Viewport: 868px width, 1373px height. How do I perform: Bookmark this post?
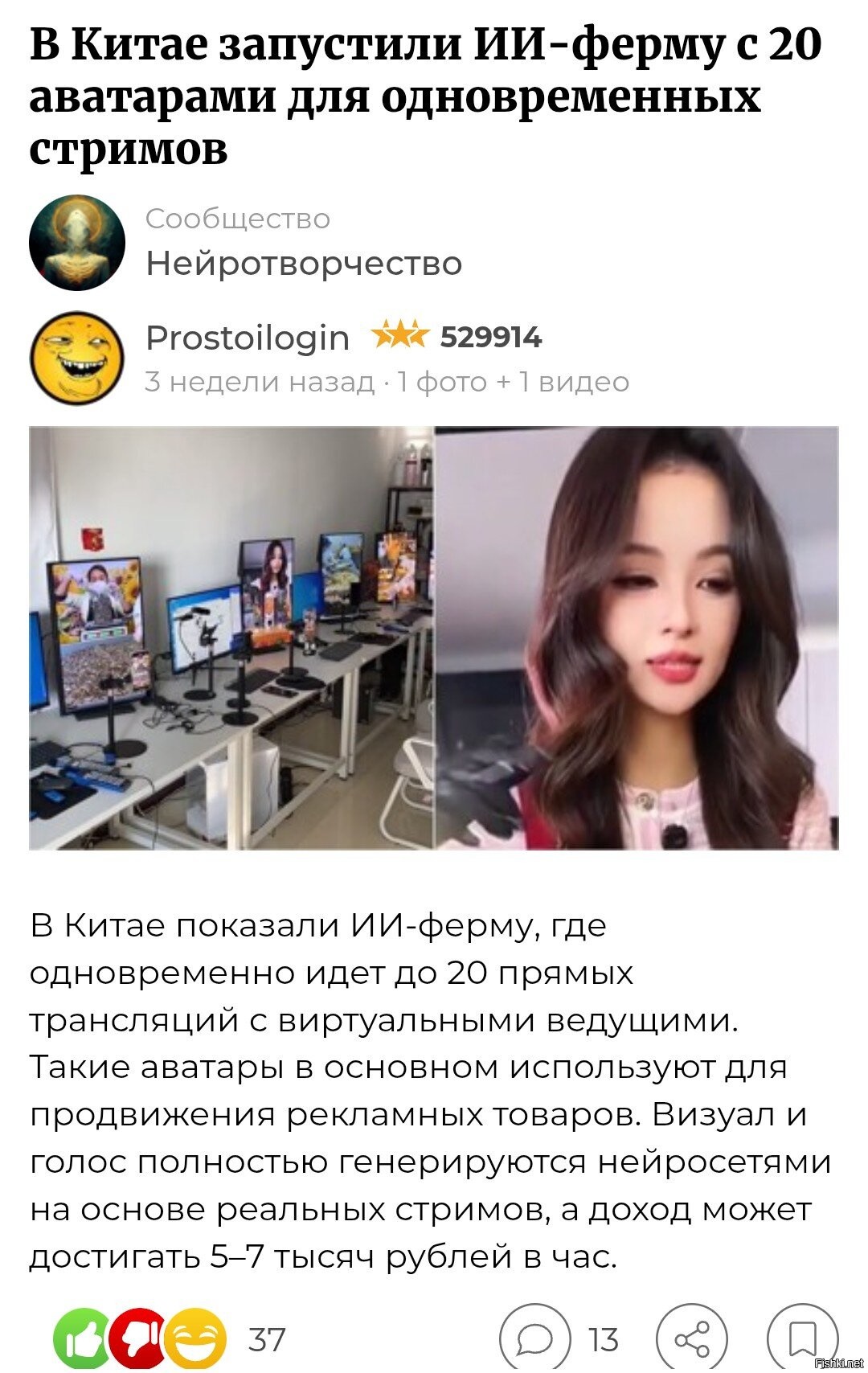802,1339
